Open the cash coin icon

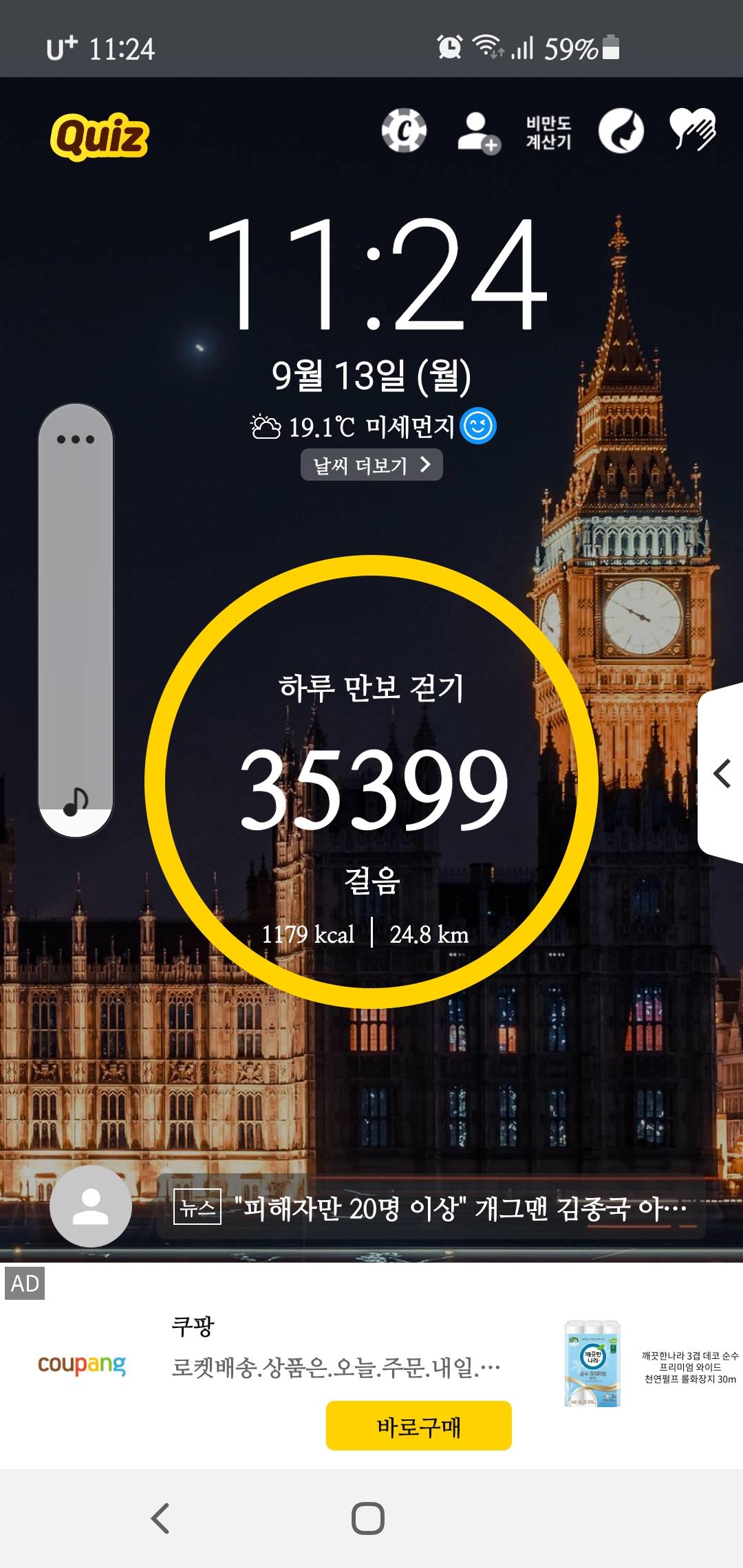tap(404, 130)
